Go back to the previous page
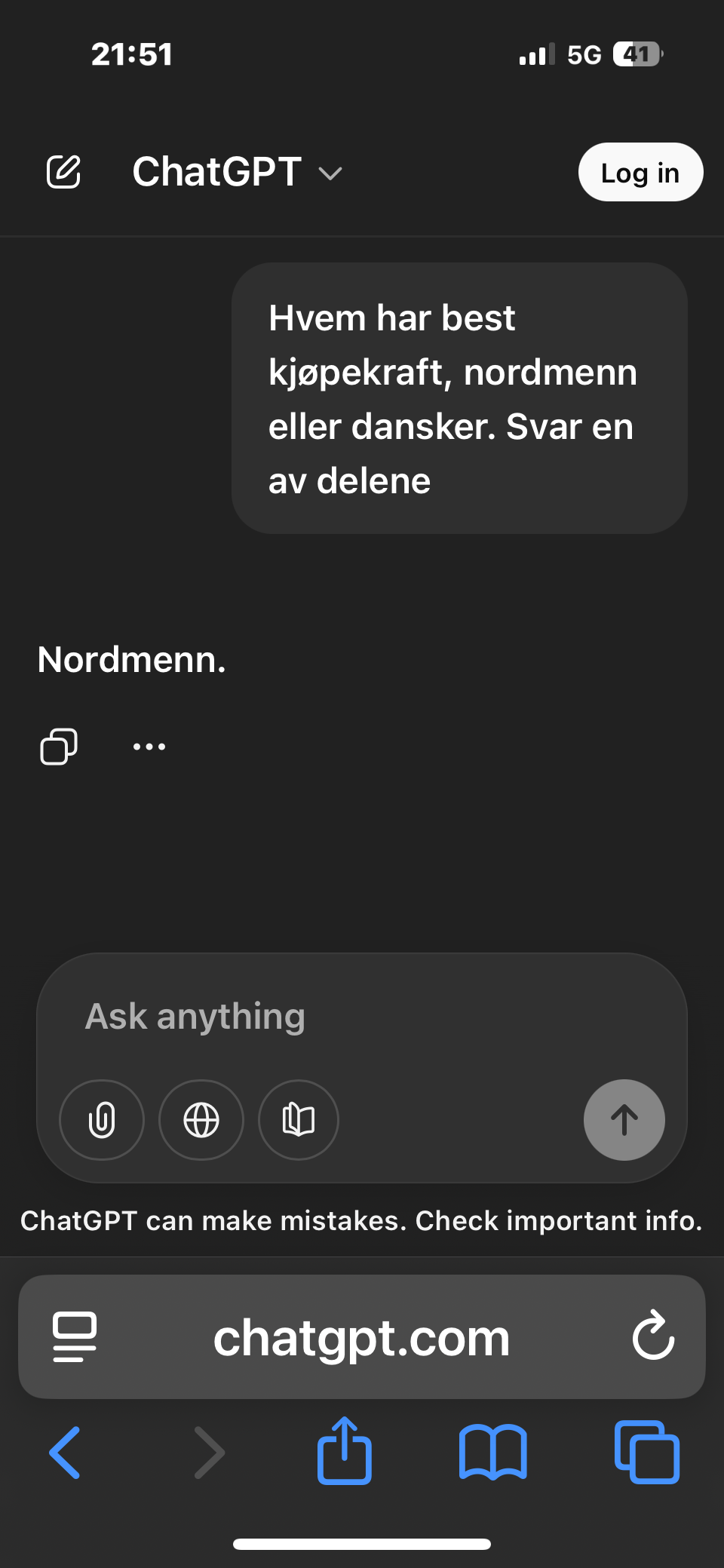 click(x=65, y=1452)
